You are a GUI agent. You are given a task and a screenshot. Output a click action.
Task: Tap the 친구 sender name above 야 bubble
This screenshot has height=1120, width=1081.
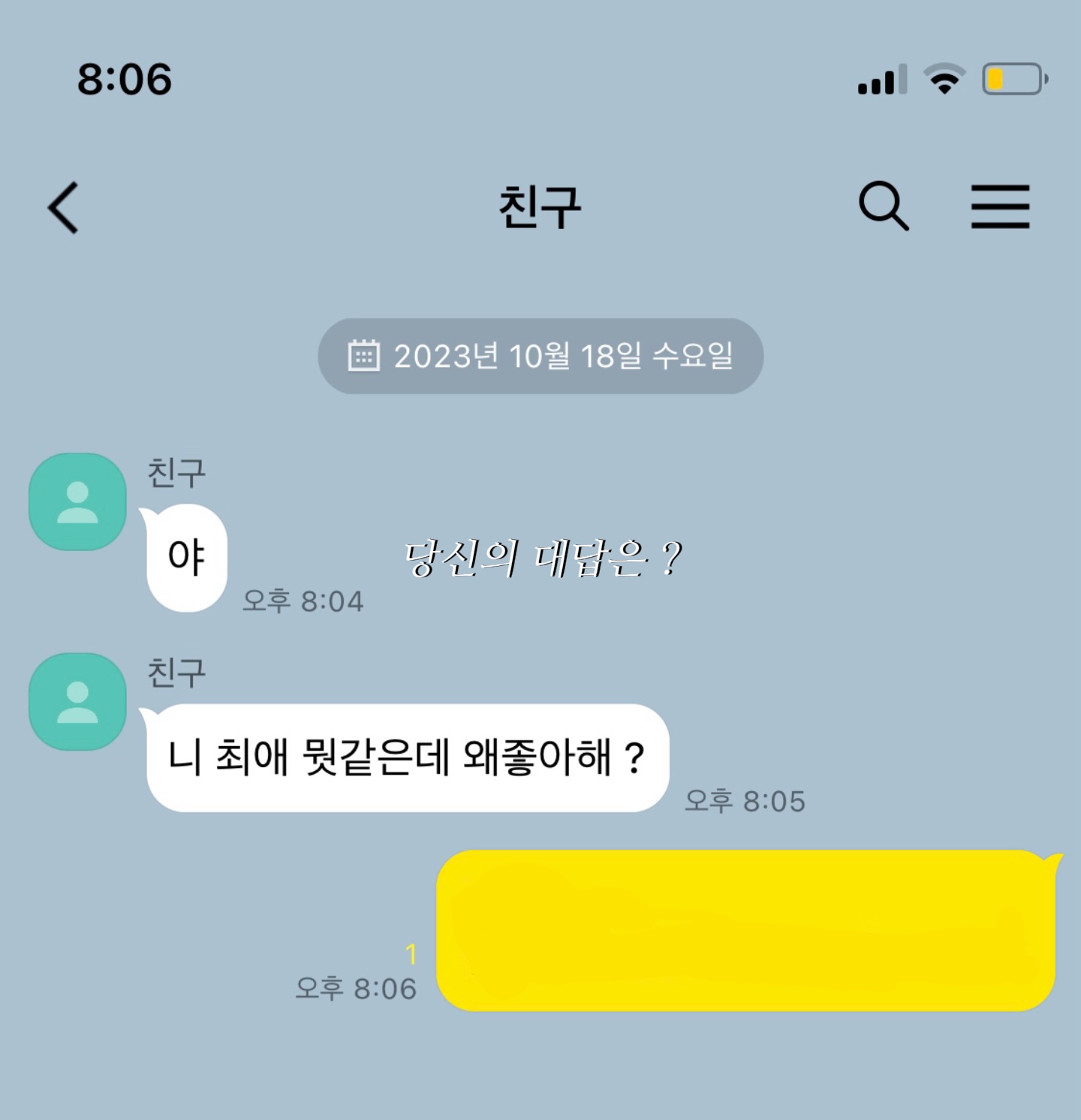[174, 470]
